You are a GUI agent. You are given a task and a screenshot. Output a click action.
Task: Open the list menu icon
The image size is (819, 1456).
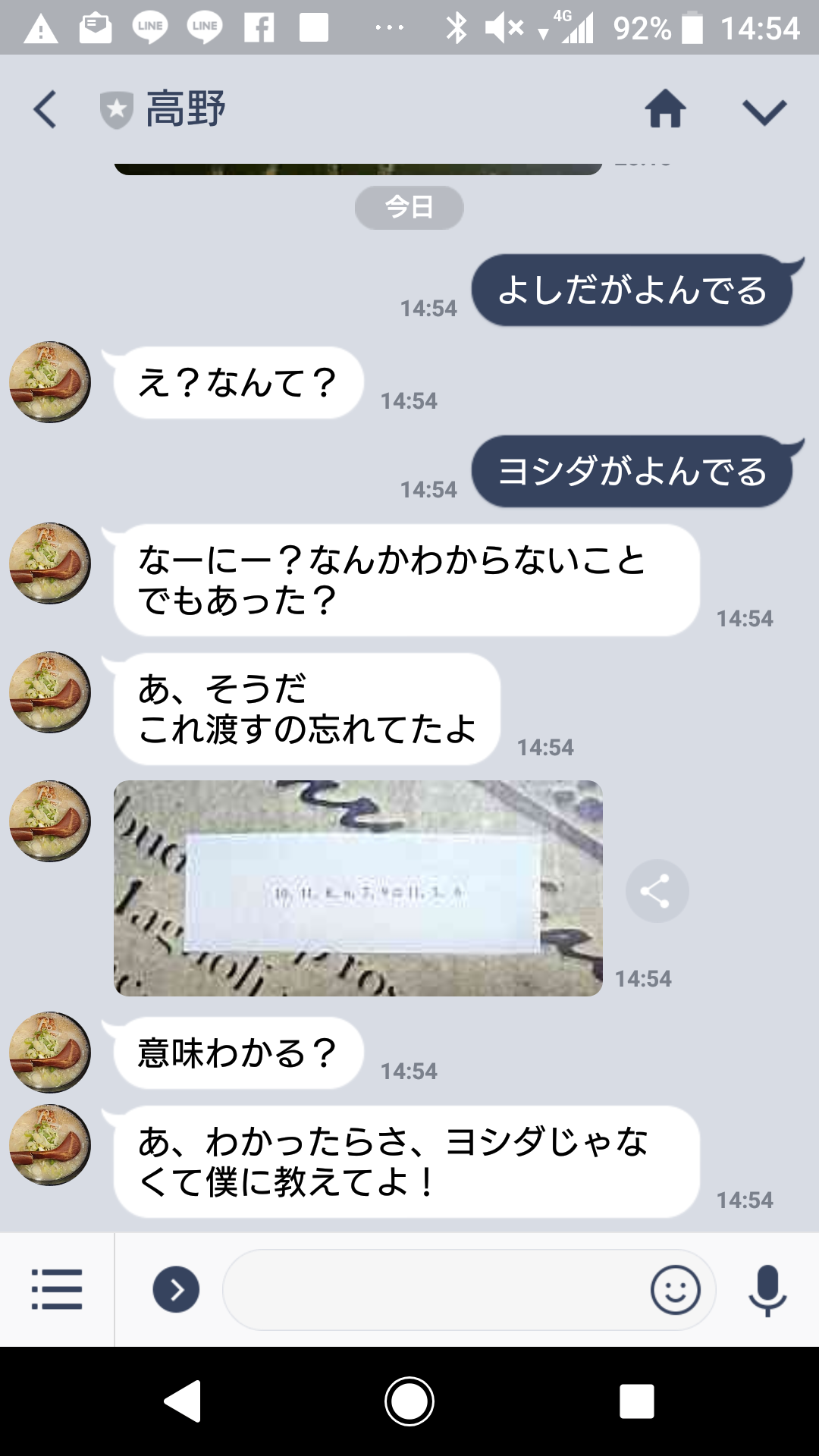click(x=57, y=1289)
